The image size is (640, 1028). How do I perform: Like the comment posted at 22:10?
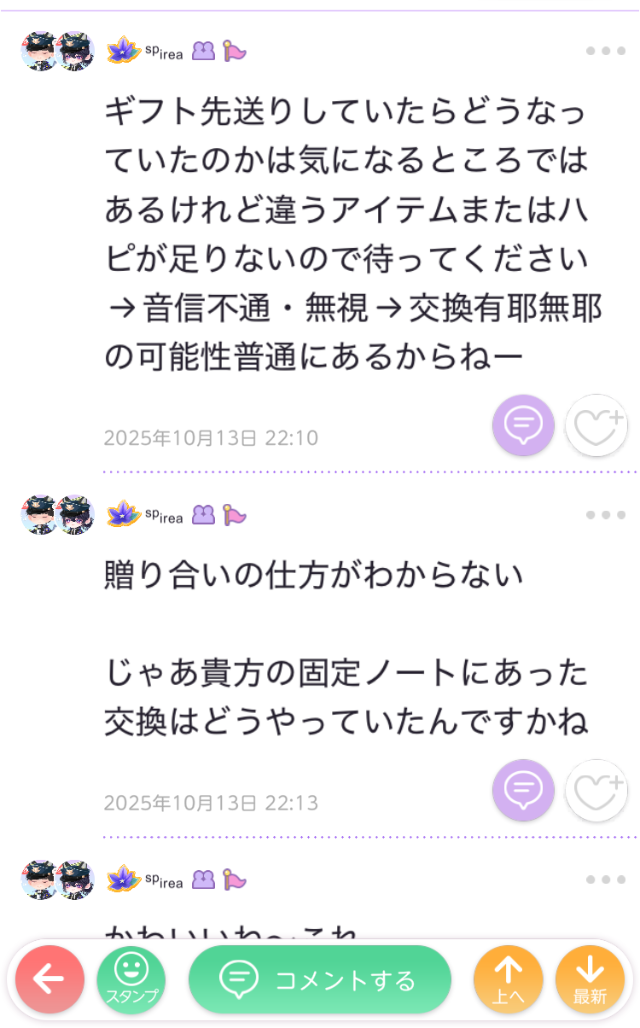[x=596, y=426]
